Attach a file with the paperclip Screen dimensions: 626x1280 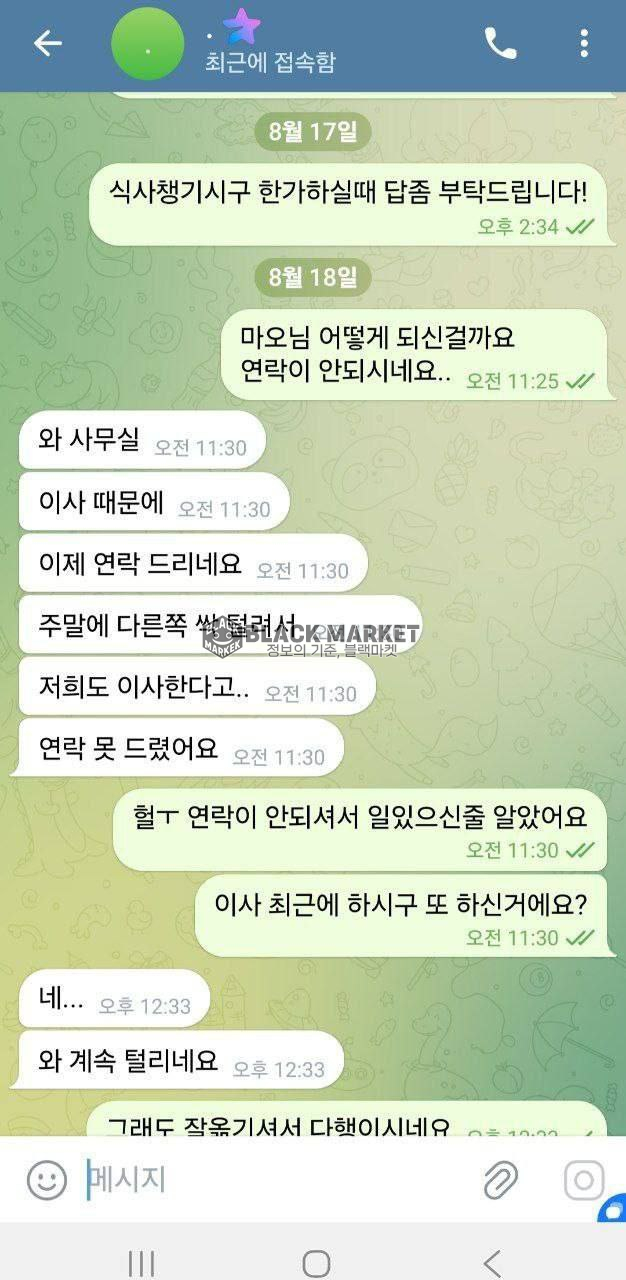[501, 1180]
